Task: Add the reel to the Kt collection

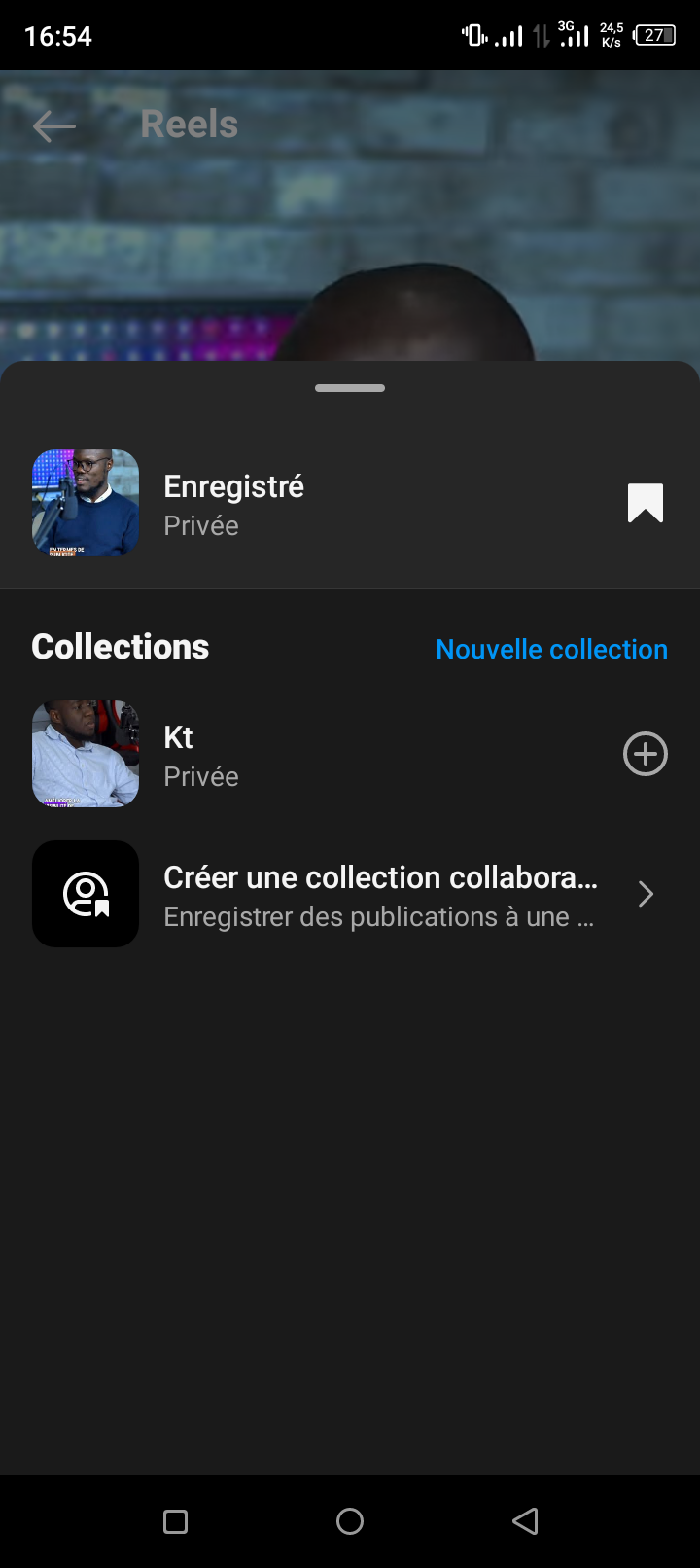Action: coord(645,754)
